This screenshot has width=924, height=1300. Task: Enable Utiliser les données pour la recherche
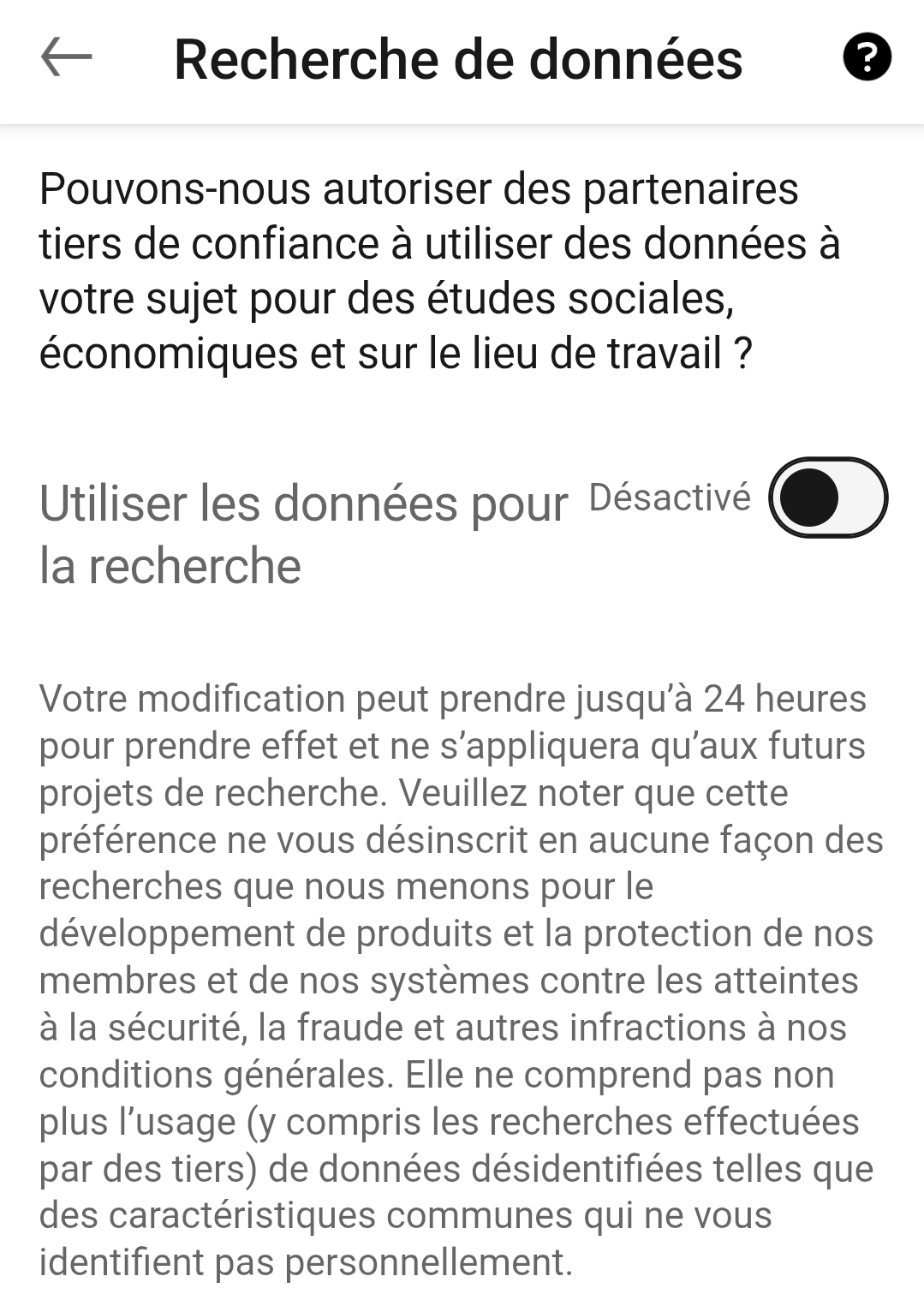pyautogui.click(x=827, y=498)
